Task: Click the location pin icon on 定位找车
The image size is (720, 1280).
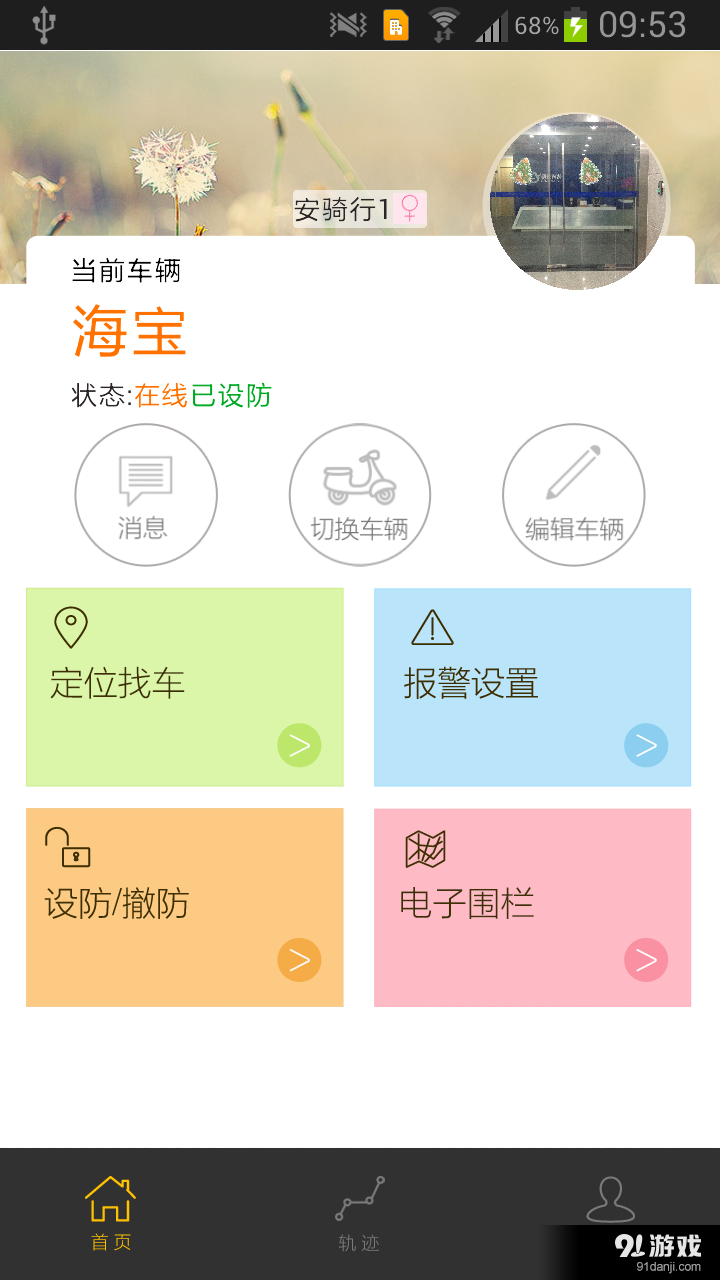Action: (x=70, y=628)
